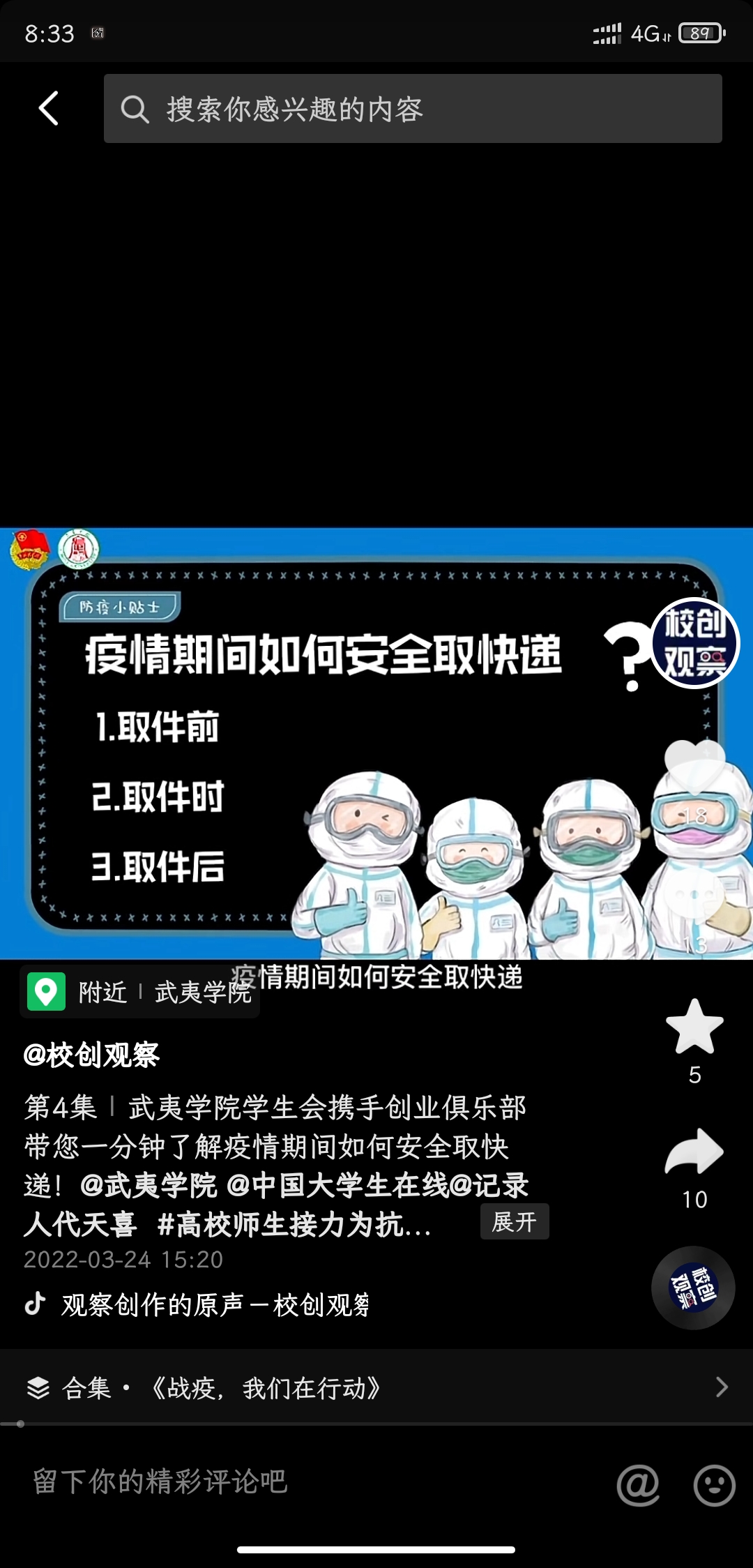Viewport: 753px width, 1568px height.
Task: Share the video via the arrow icon
Action: tap(694, 1152)
